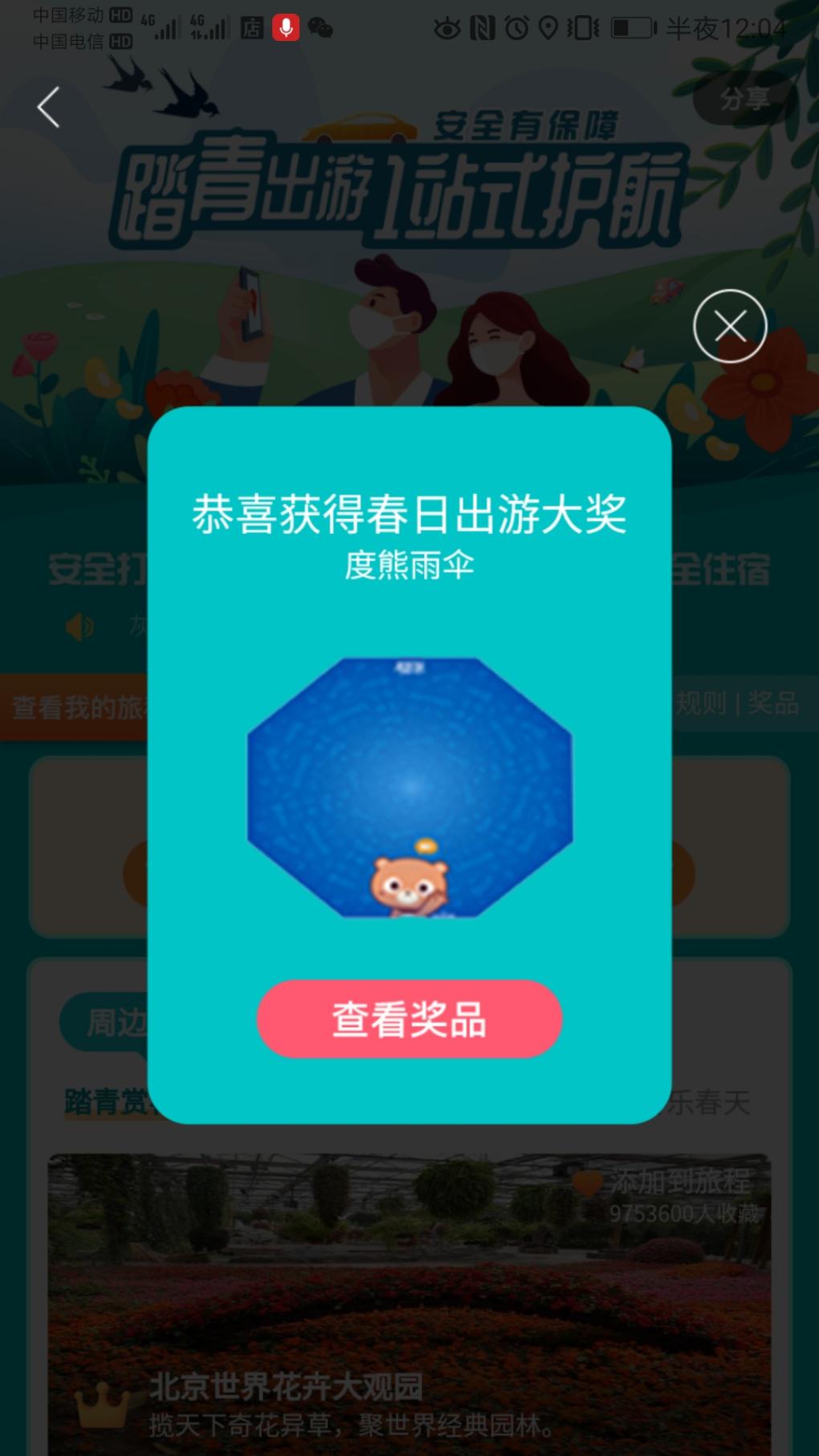Go back using the top-left arrow
This screenshot has height=1456, width=819.
pos(49,107)
